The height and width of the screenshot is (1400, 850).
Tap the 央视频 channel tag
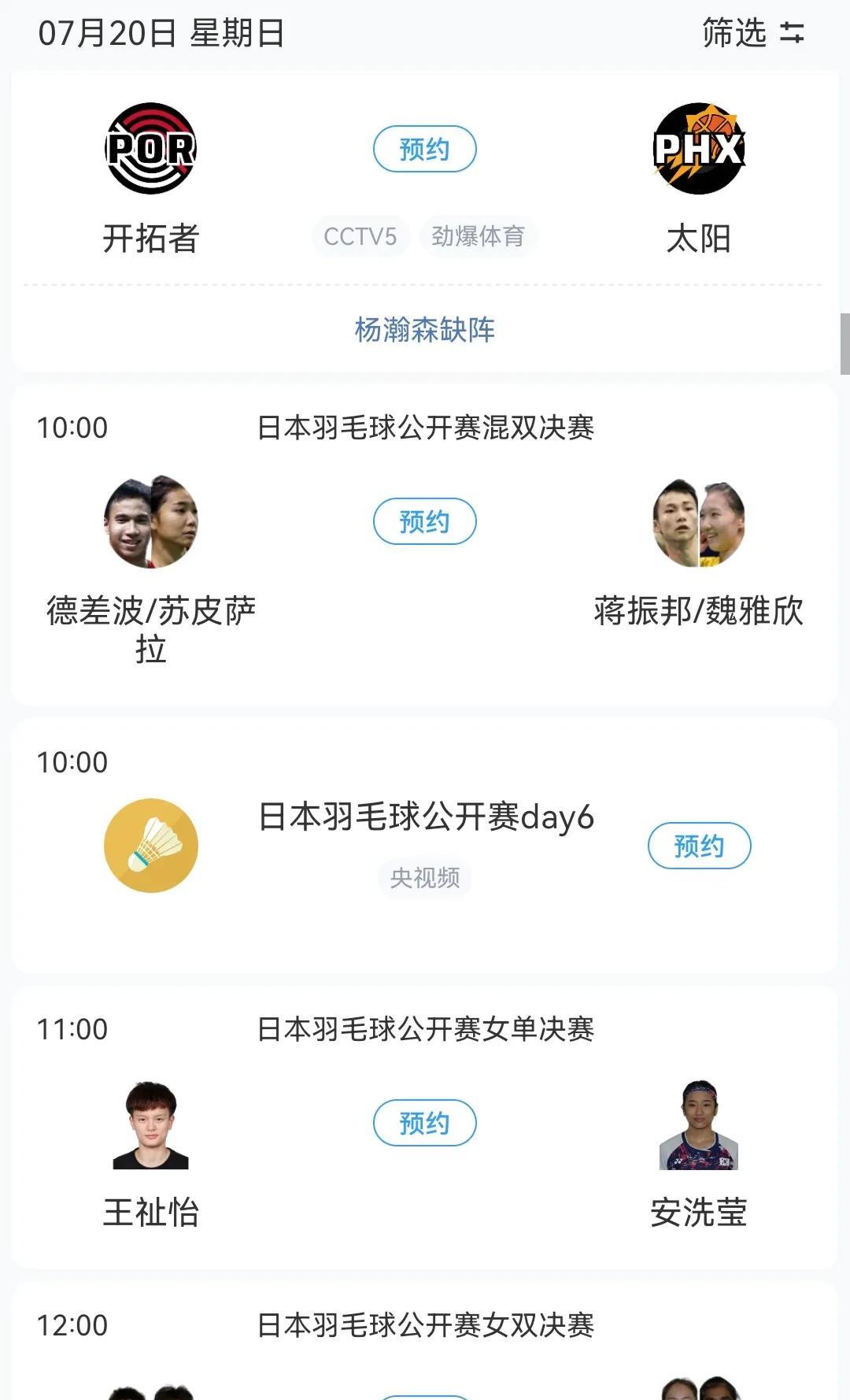tap(425, 878)
